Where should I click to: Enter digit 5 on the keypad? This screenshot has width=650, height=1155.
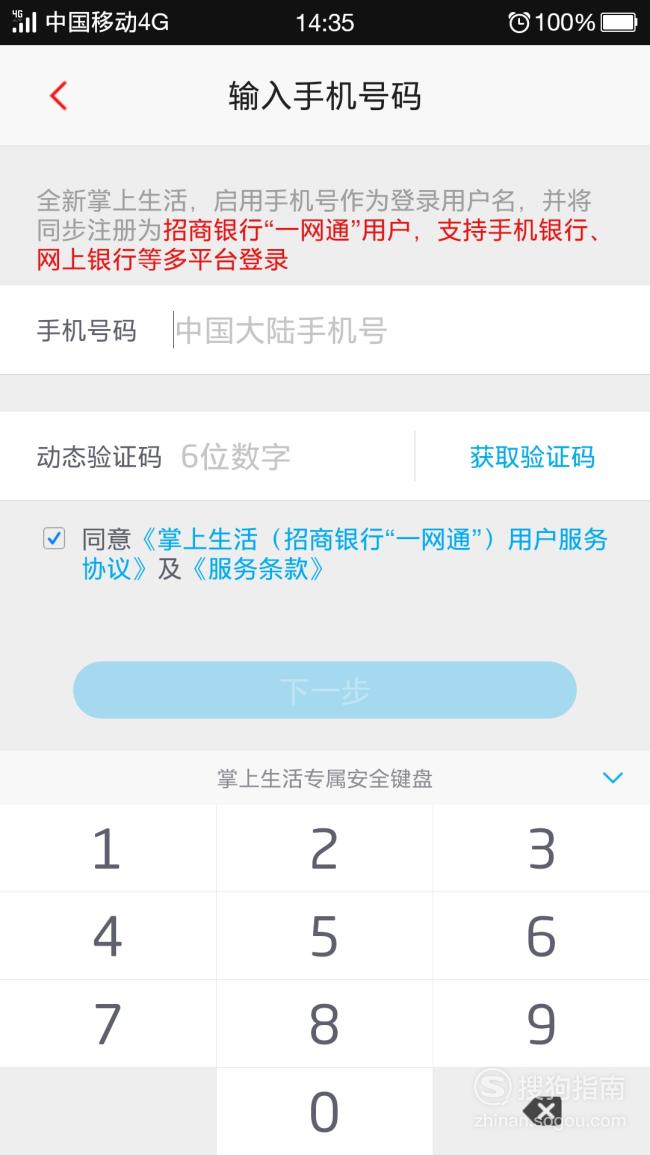click(x=324, y=935)
